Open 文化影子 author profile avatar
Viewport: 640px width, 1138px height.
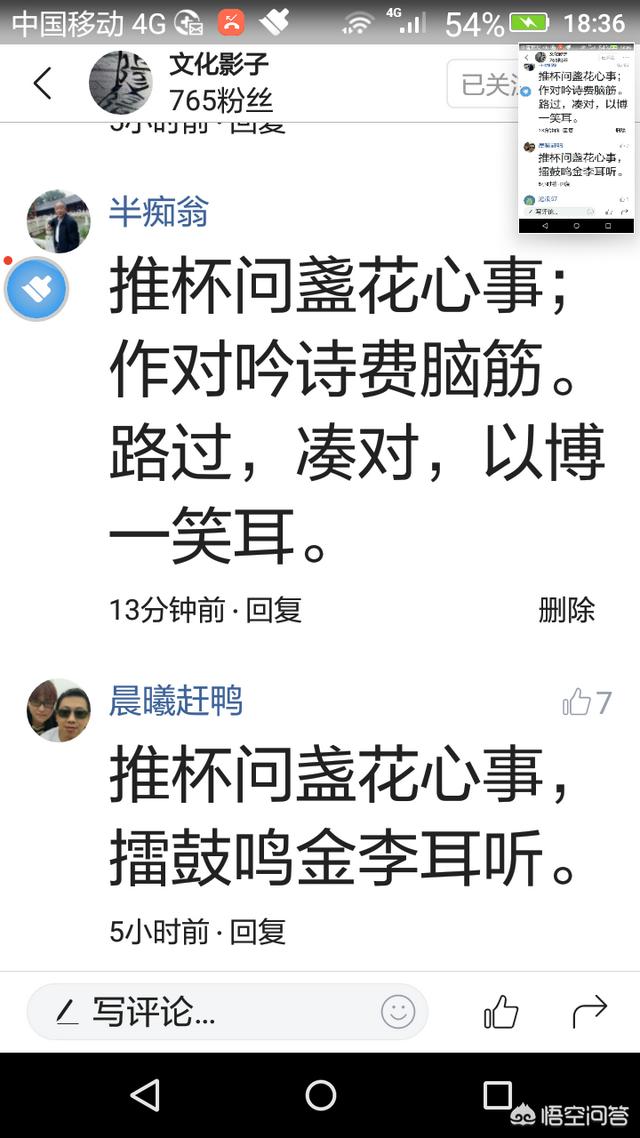point(121,82)
